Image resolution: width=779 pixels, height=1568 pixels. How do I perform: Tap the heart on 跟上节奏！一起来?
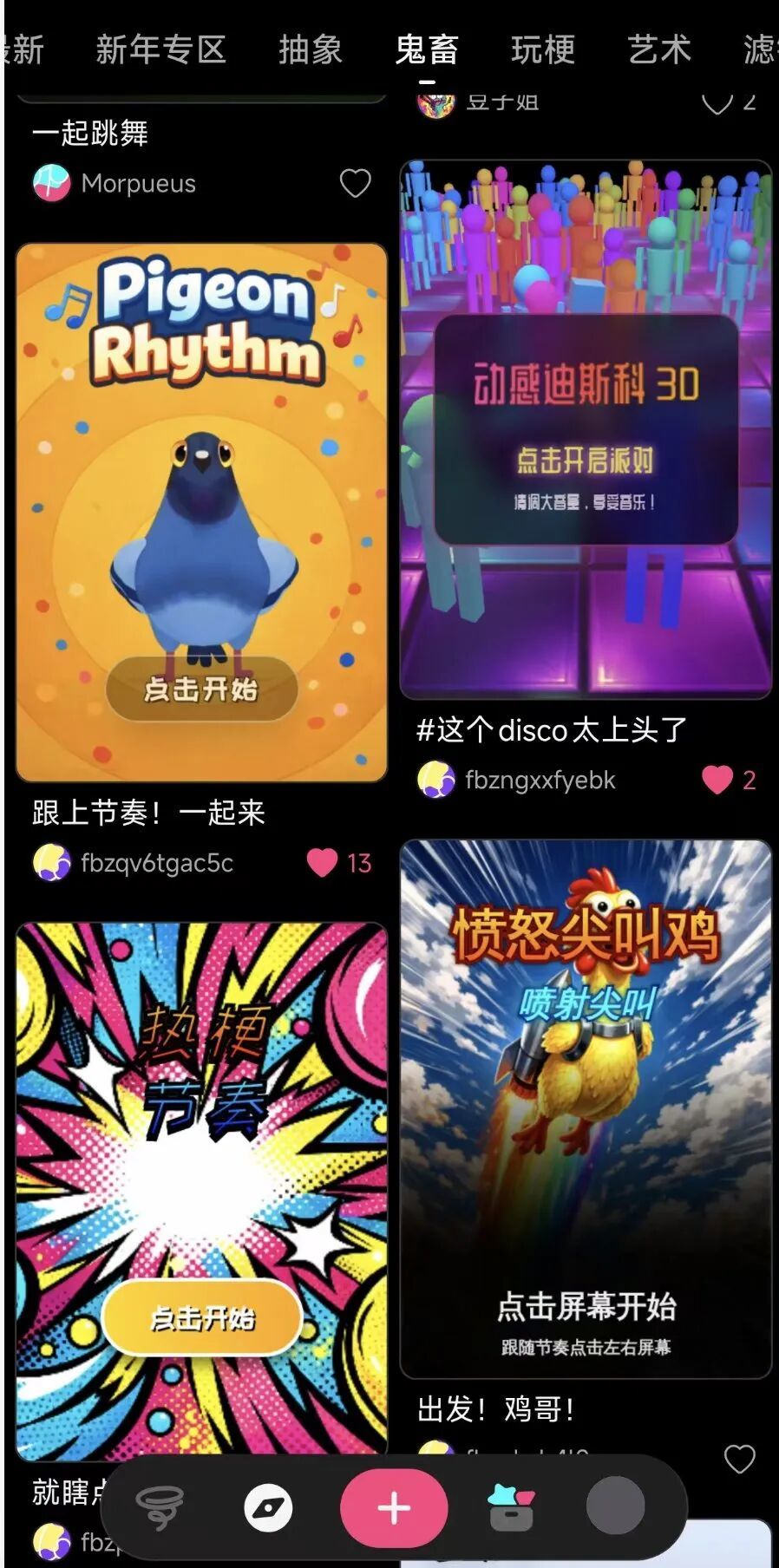[322, 862]
